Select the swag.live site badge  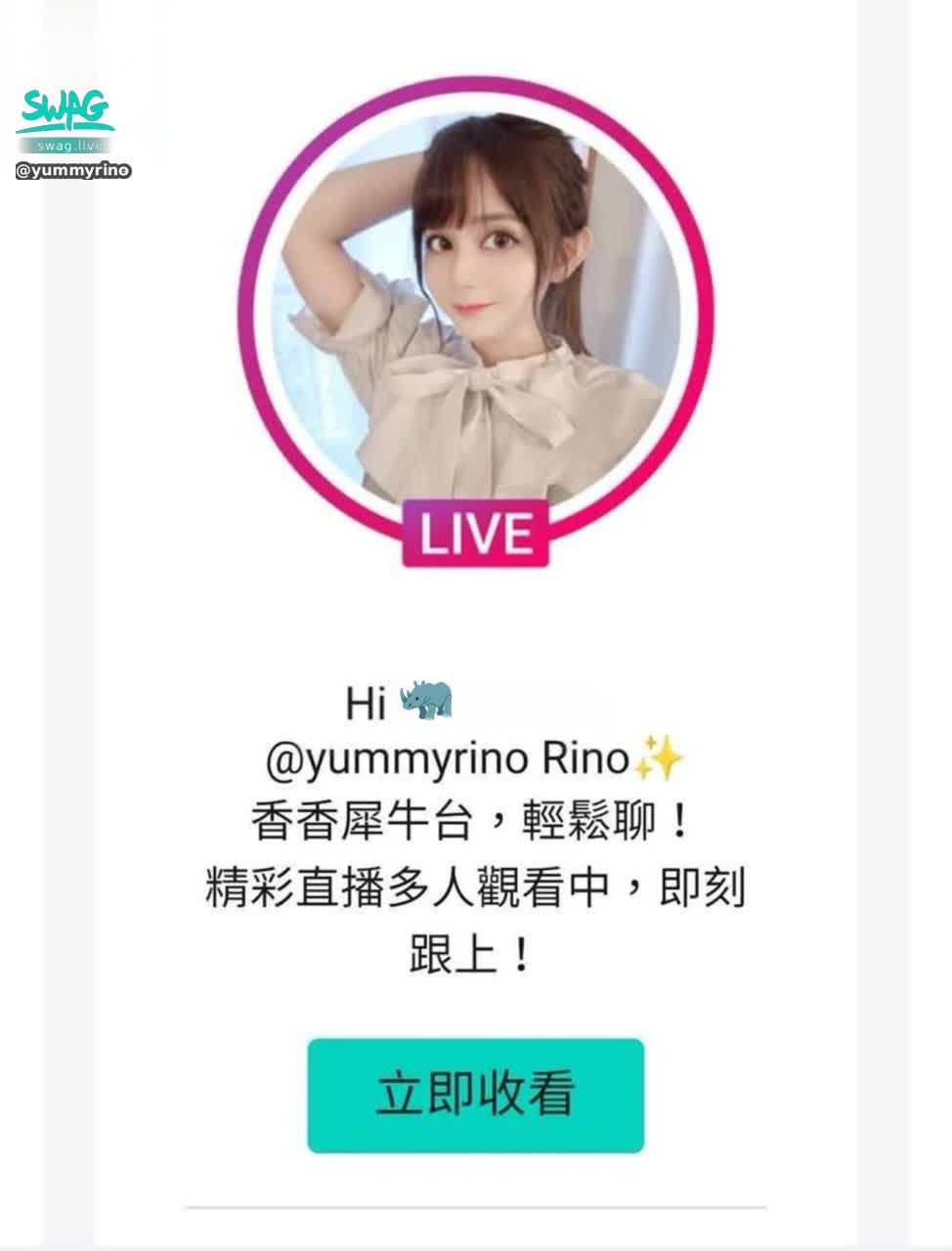[x=64, y=145]
